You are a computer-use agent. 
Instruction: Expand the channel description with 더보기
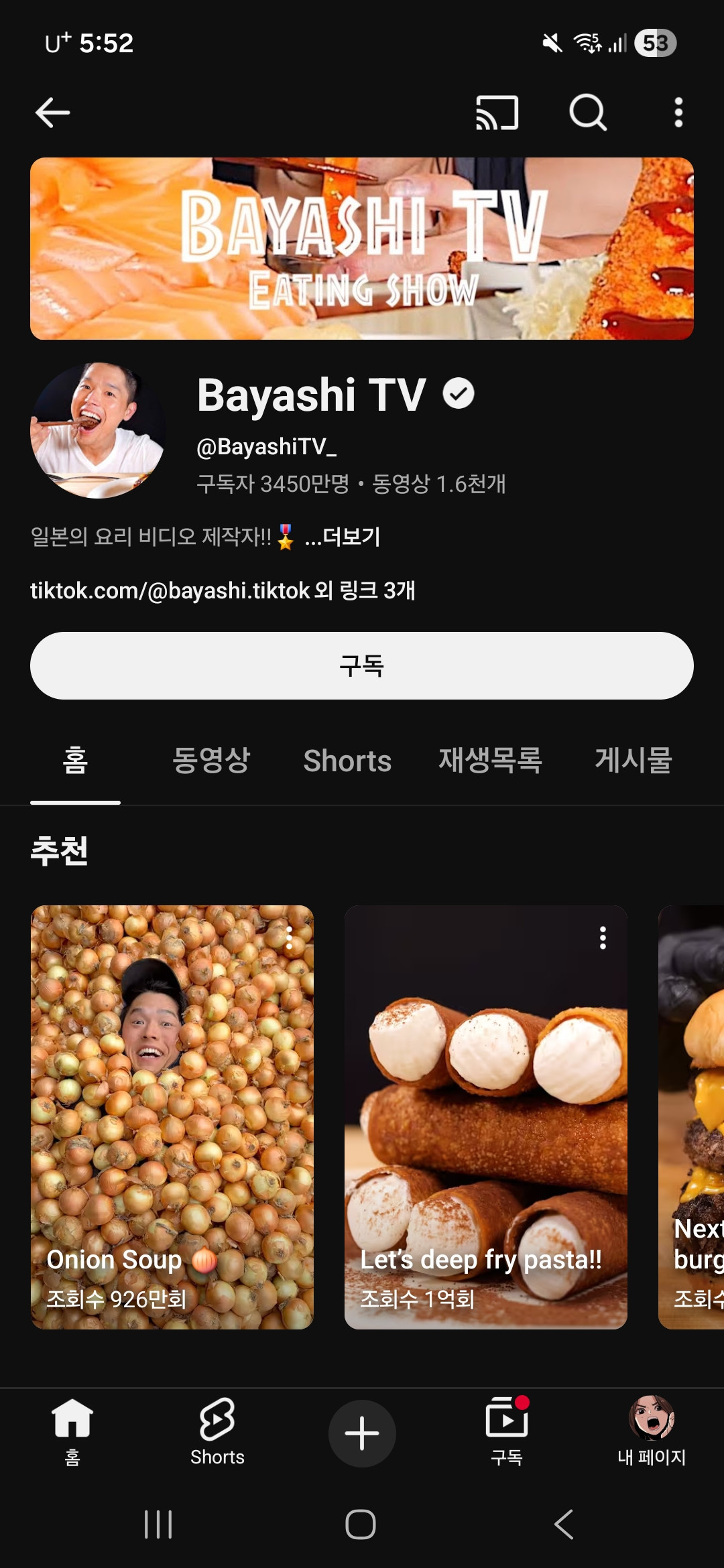pyautogui.click(x=343, y=537)
